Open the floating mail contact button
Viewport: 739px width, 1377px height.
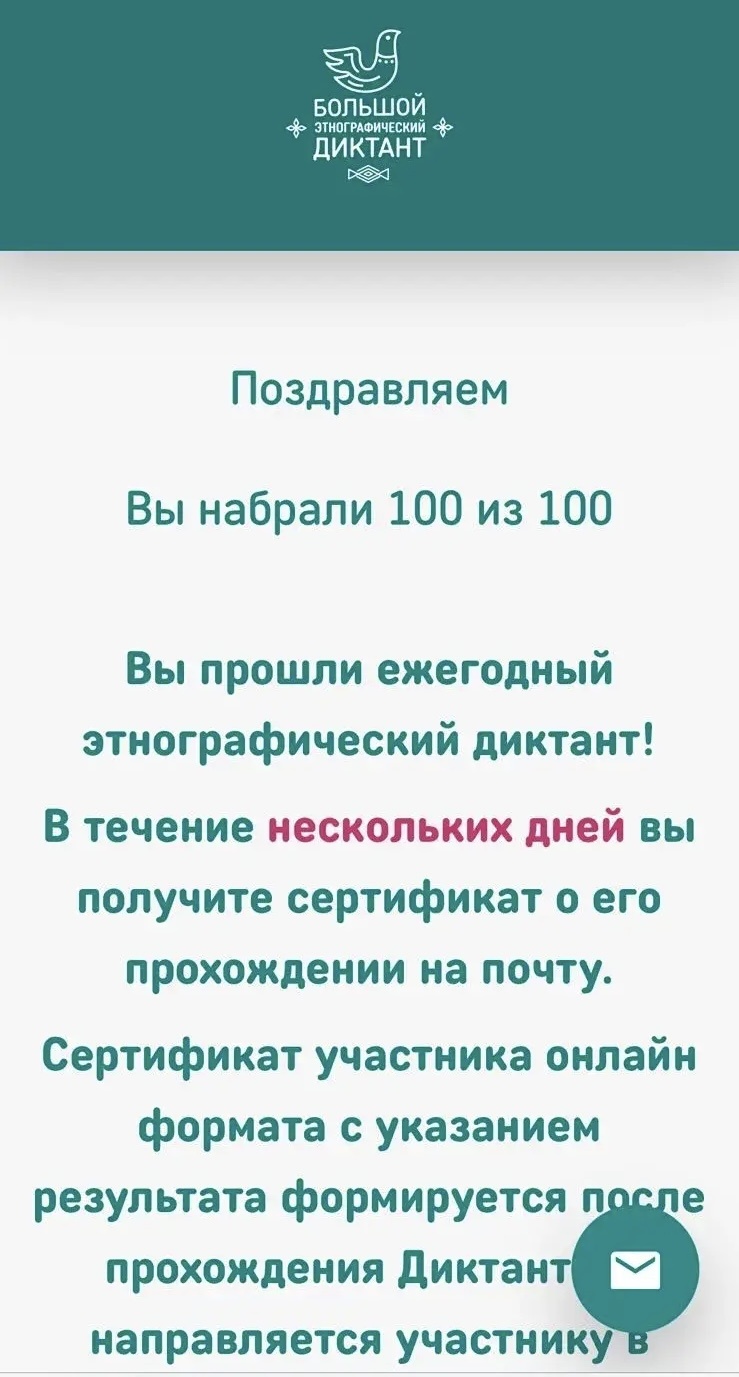pyautogui.click(x=635, y=1271)
